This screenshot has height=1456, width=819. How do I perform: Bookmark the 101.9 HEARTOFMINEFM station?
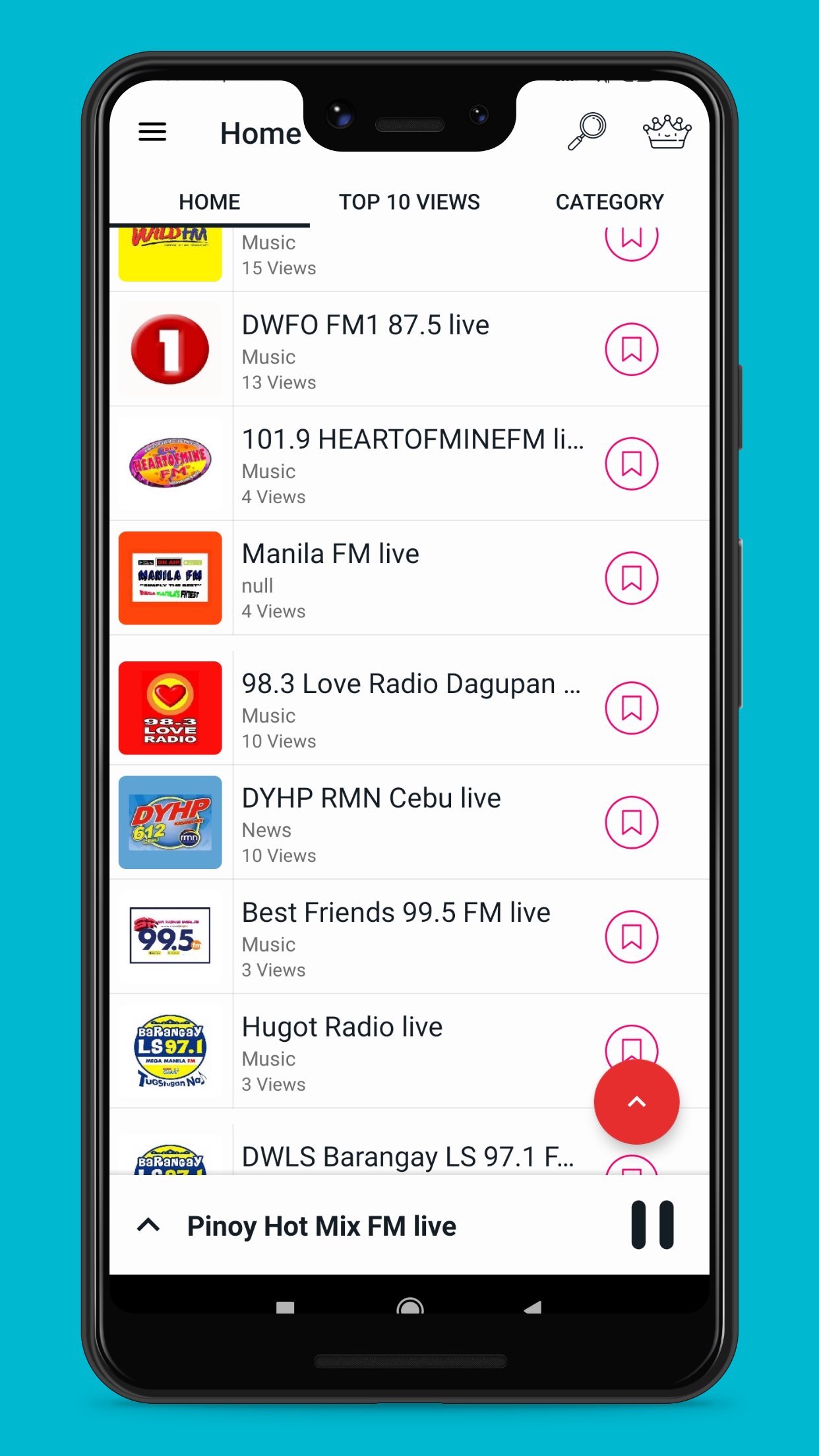click(x=631, y=464)
